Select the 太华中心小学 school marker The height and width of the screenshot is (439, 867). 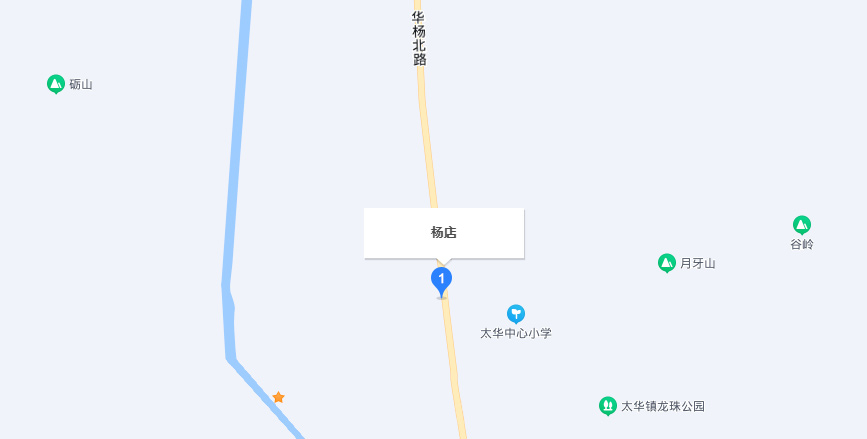516,314
